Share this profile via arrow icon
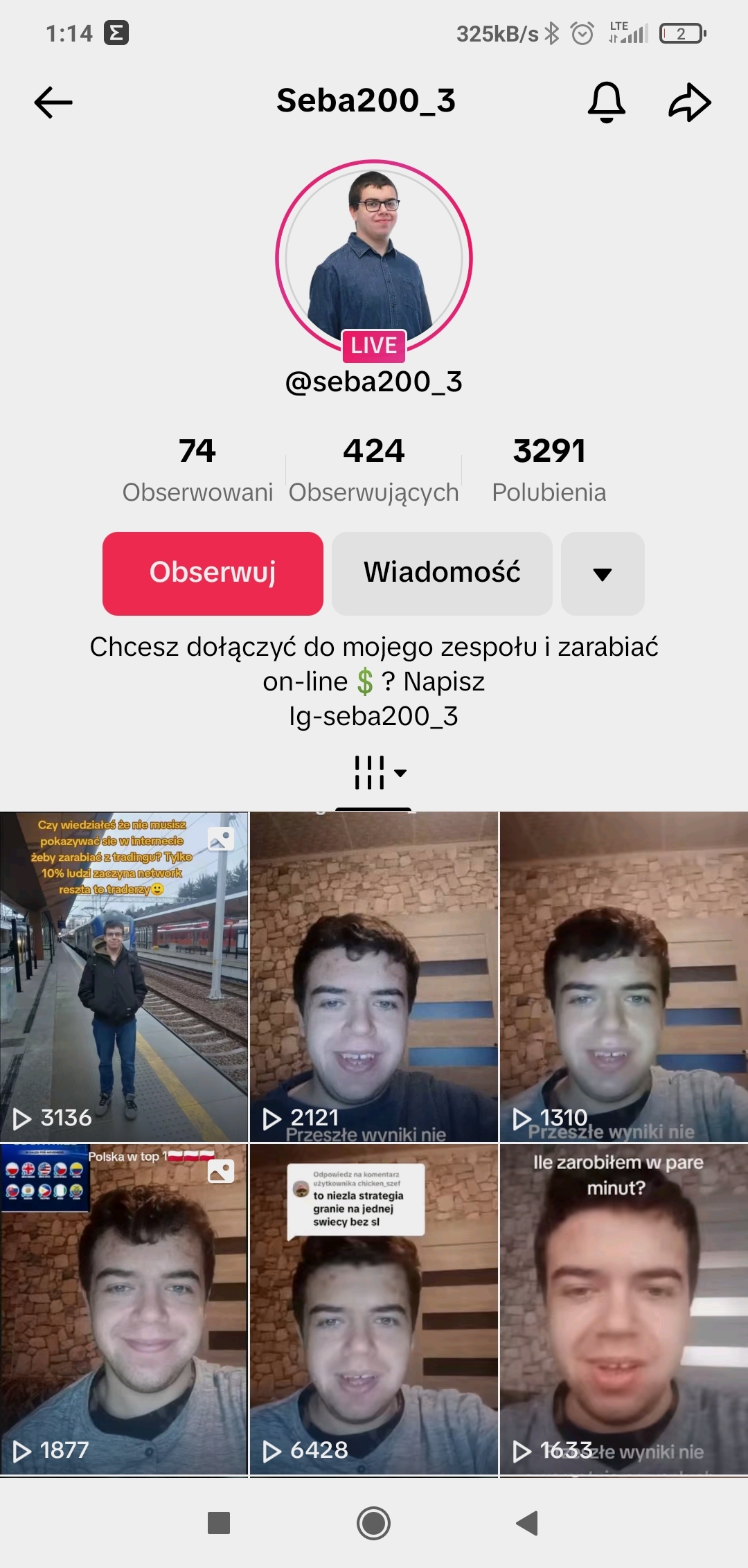748x1568 pixels. pyautogui.click(x=689, y=103)
